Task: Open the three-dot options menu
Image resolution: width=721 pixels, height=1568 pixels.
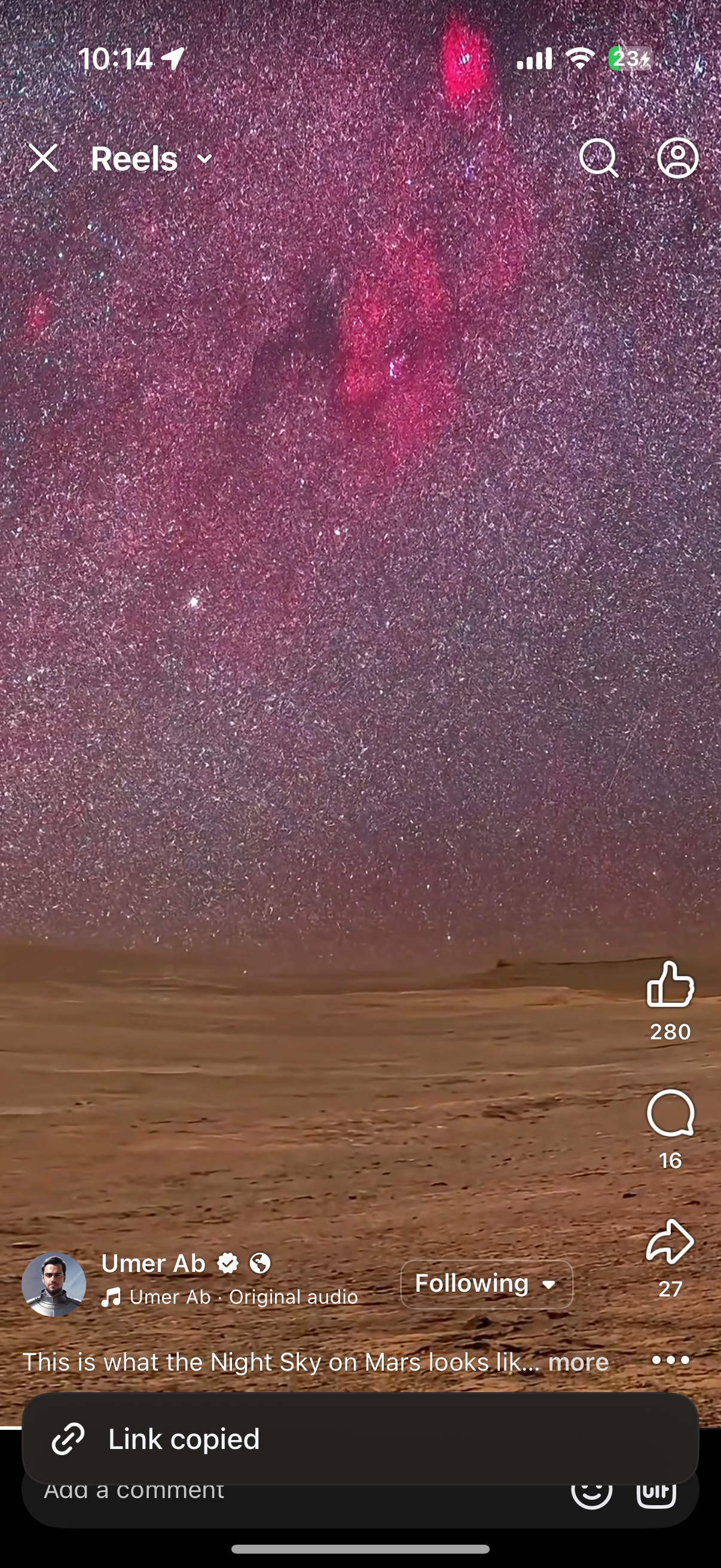Action: tap(670, 1360)
